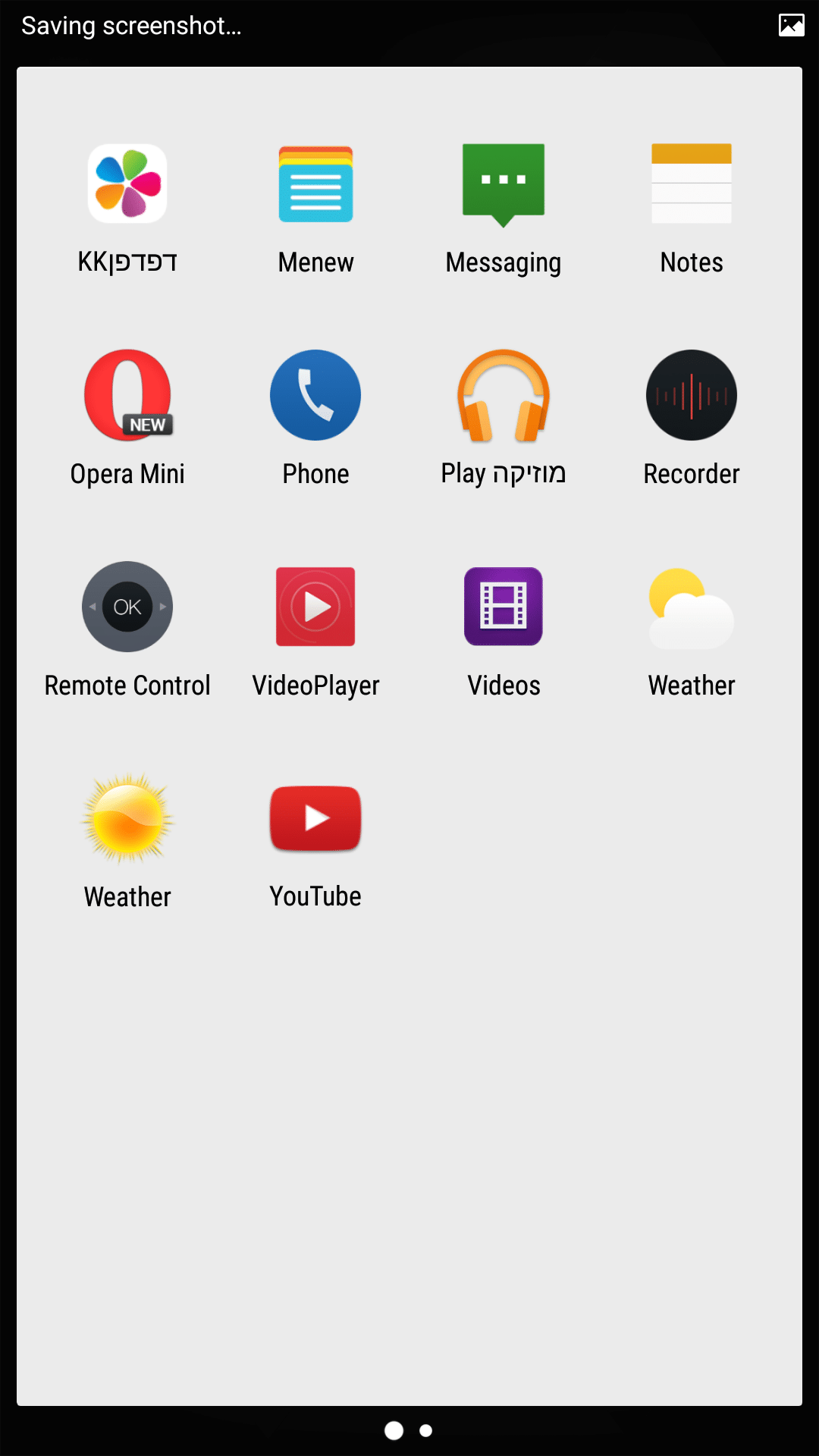Go to the second page indicator dot
819x1456 pixels.
point(426,1430)
